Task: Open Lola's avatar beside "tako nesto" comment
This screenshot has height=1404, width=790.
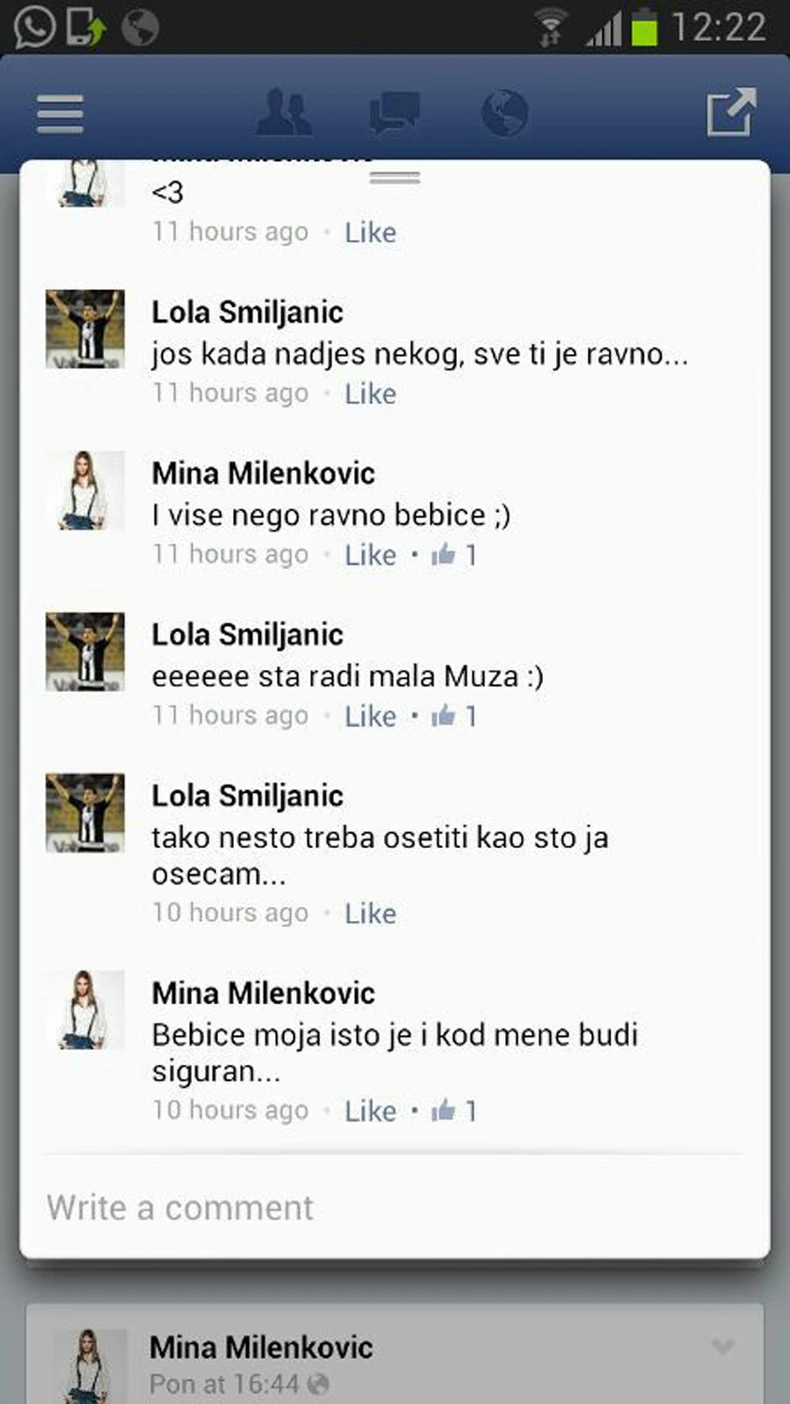Action: (85, 812)
